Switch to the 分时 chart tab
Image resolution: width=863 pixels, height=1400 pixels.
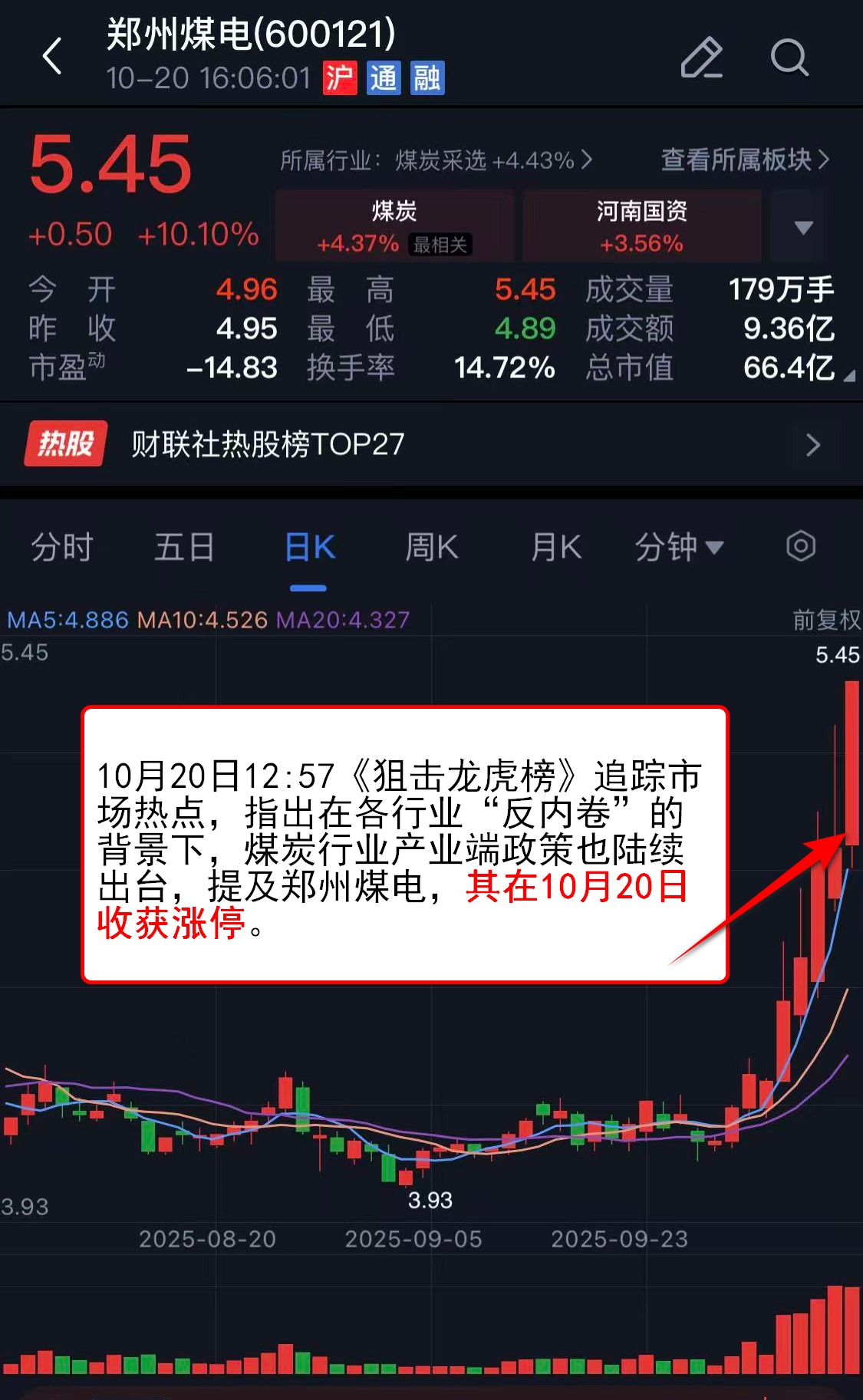(62, 548)
